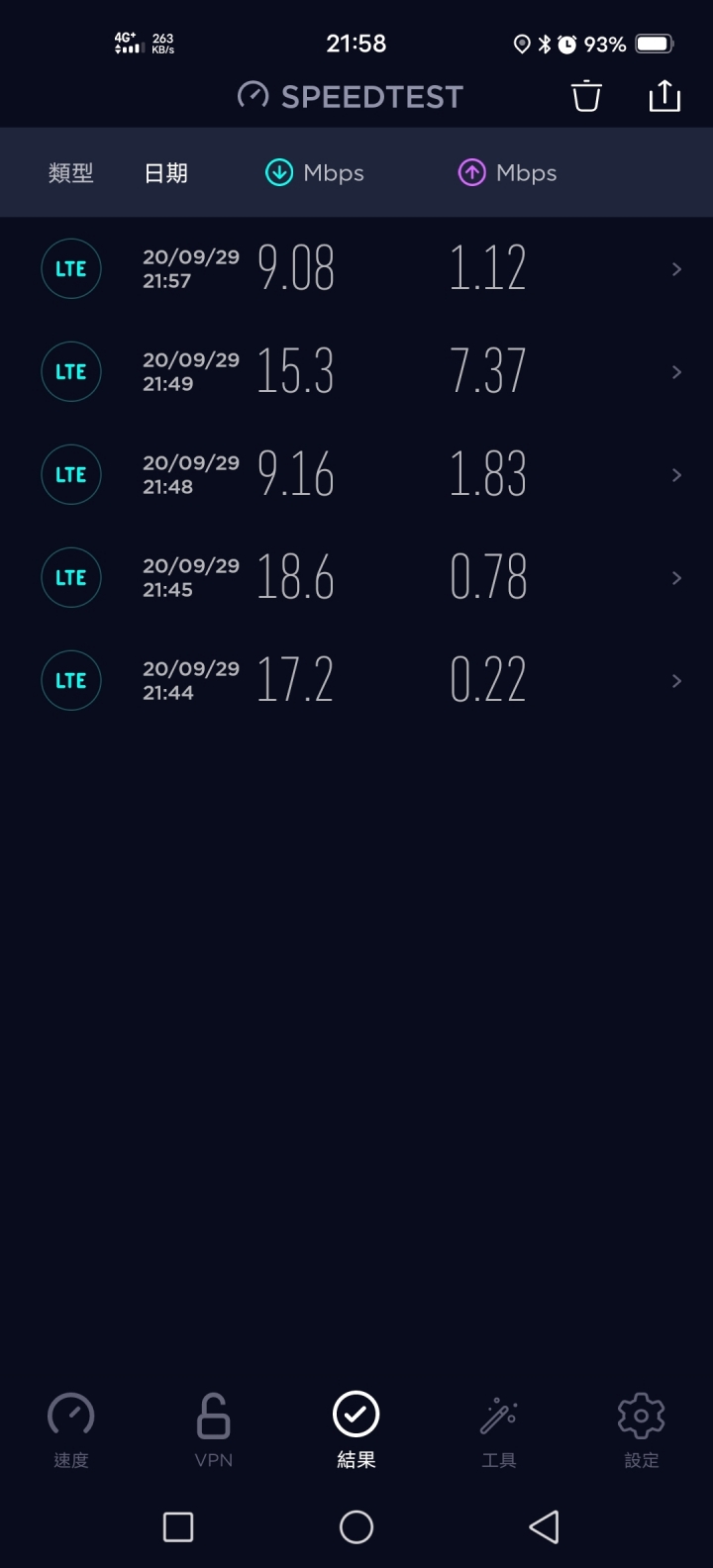Delete all results with the trash icon

click(586, 96)
